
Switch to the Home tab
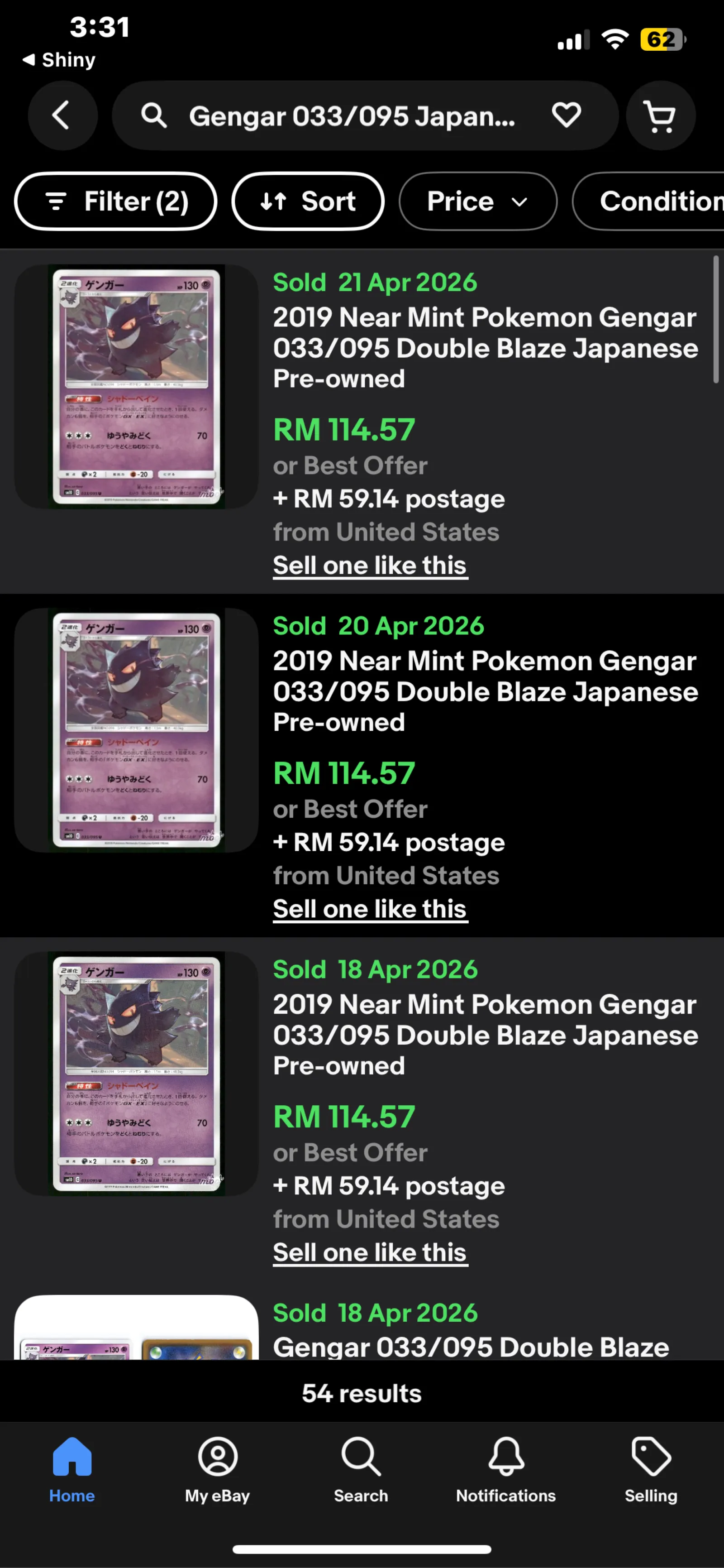tap(72, 1469)
